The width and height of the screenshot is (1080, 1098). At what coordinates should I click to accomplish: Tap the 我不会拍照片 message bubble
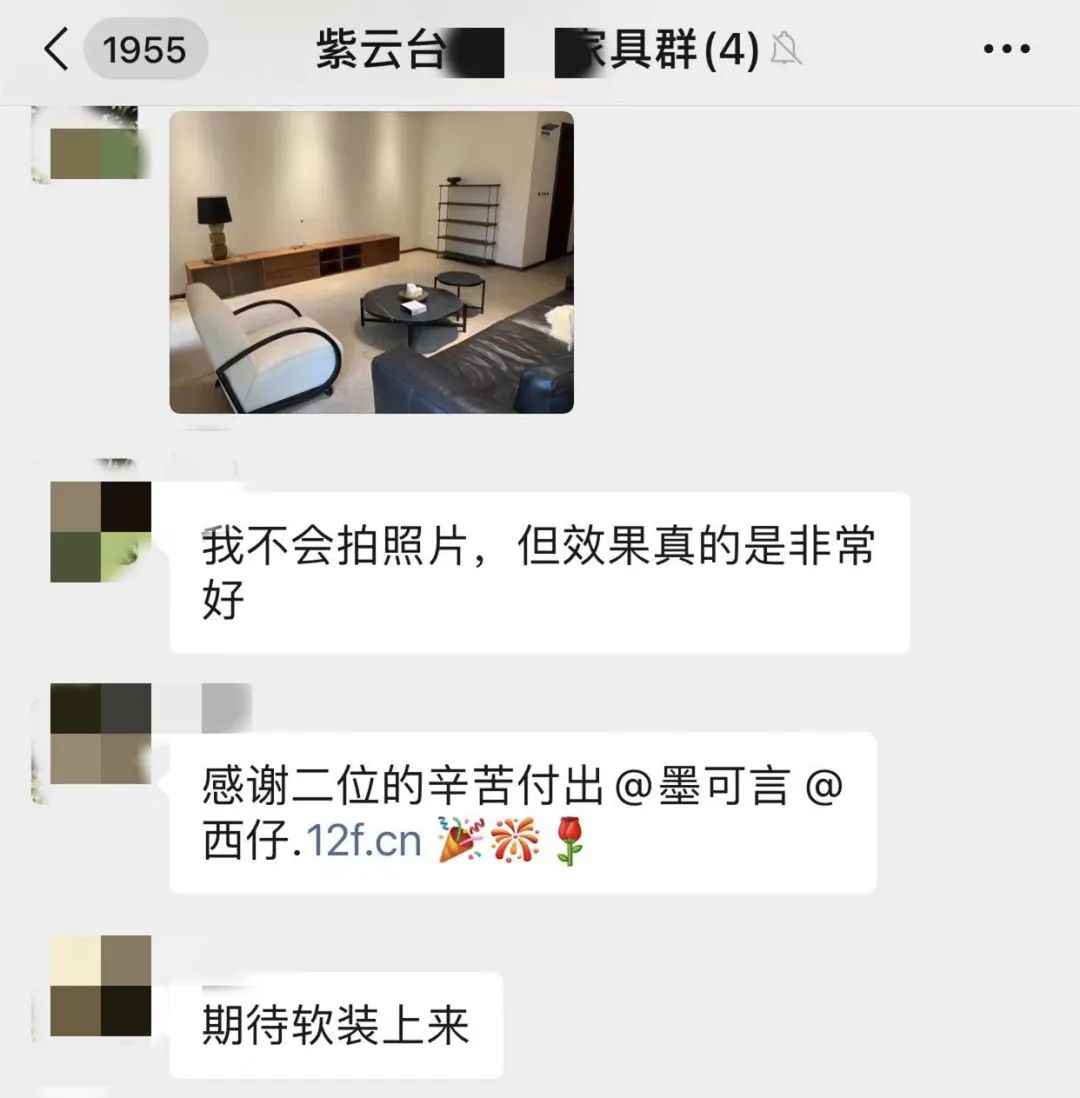[540, 570]
